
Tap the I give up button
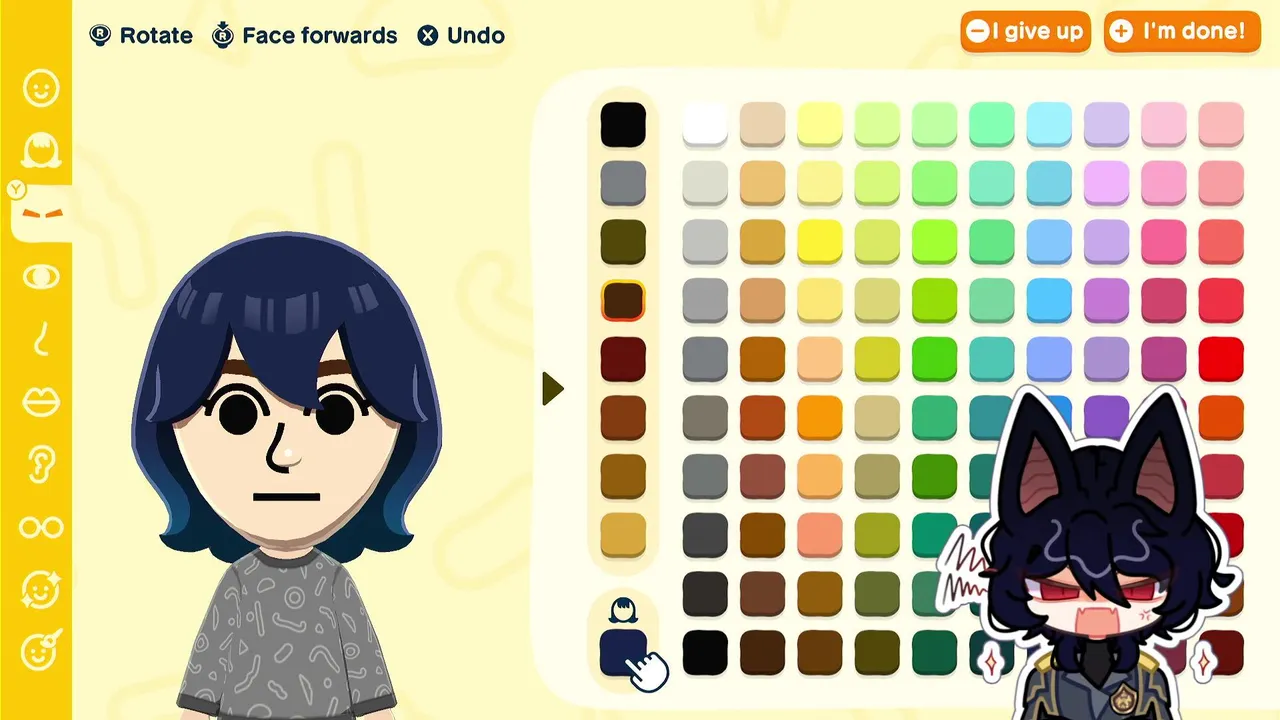[x=1026, y=31]
